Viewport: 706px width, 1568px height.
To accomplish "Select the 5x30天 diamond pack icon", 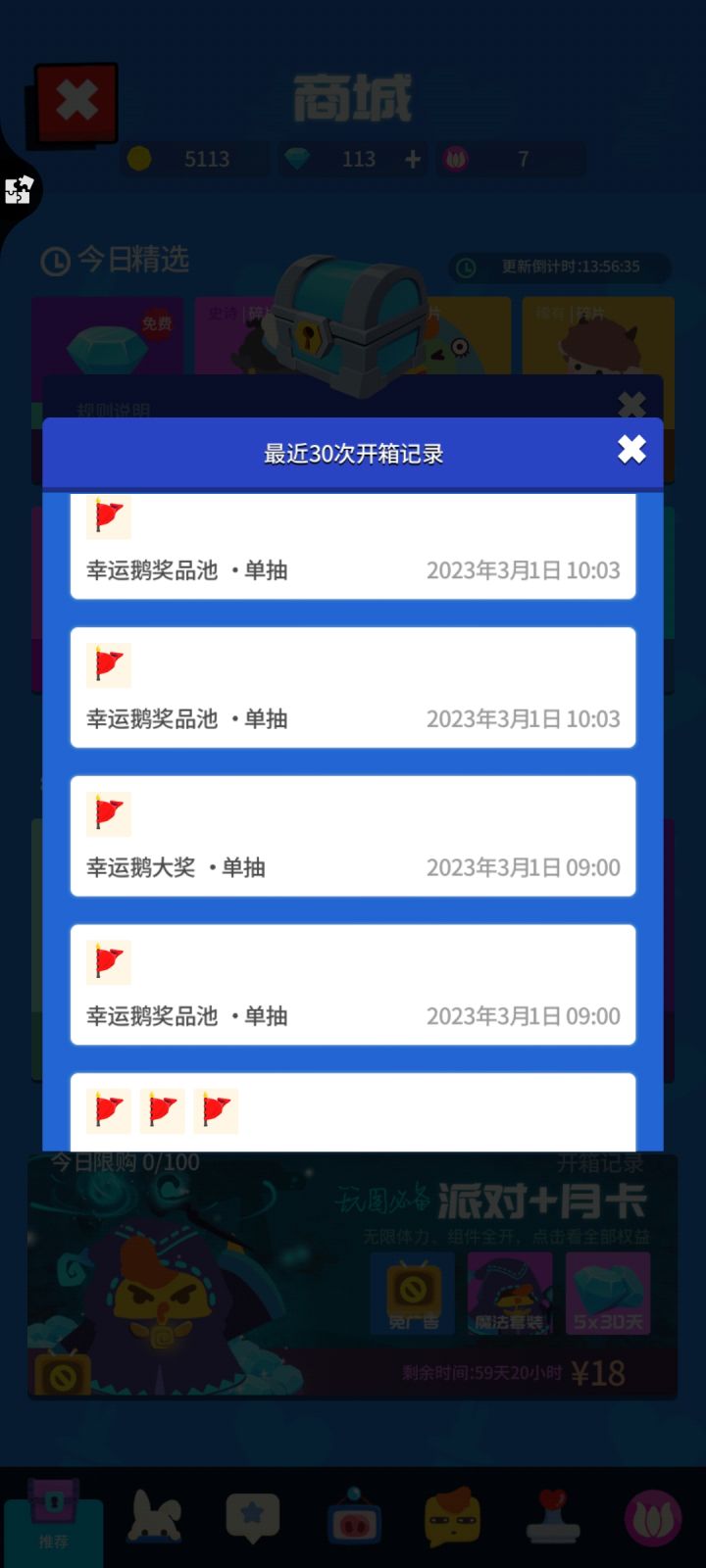I will [608, 1294].
